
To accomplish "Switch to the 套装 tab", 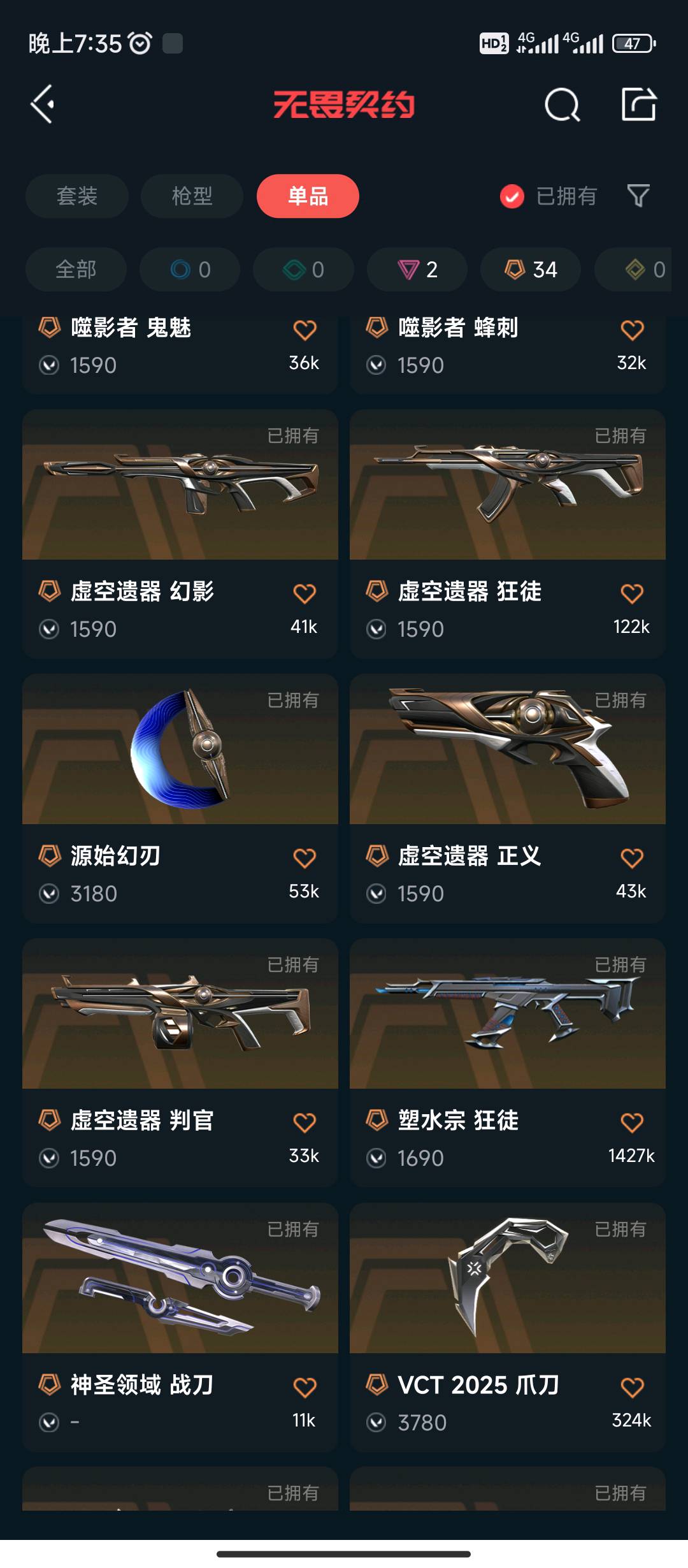I will point(77,196).
